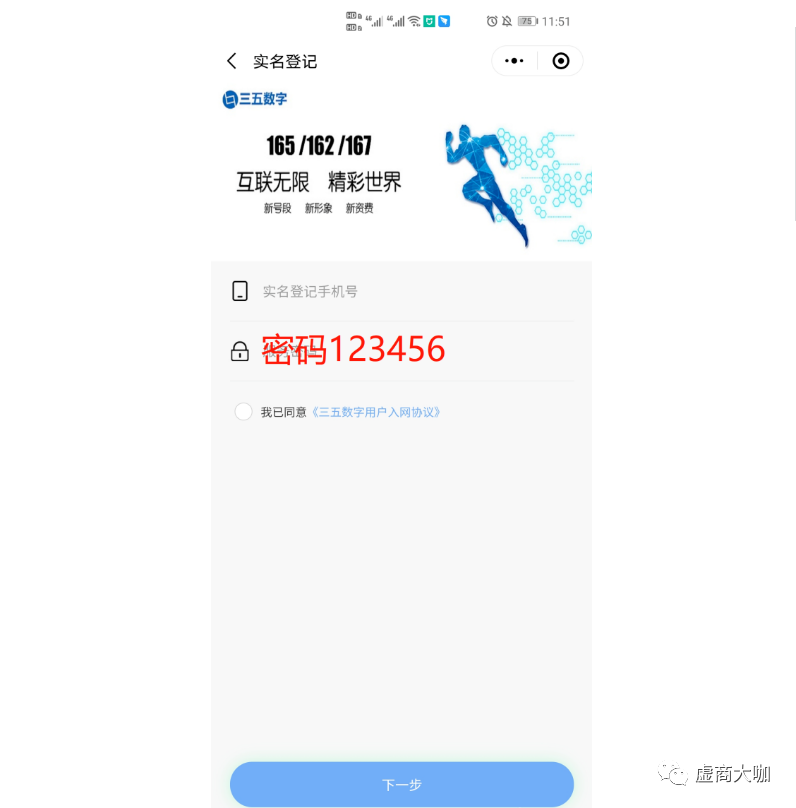
Task: Open 《三五数字用户入网协议》 link
Action: pyautogui.click(x=376, y=412)
